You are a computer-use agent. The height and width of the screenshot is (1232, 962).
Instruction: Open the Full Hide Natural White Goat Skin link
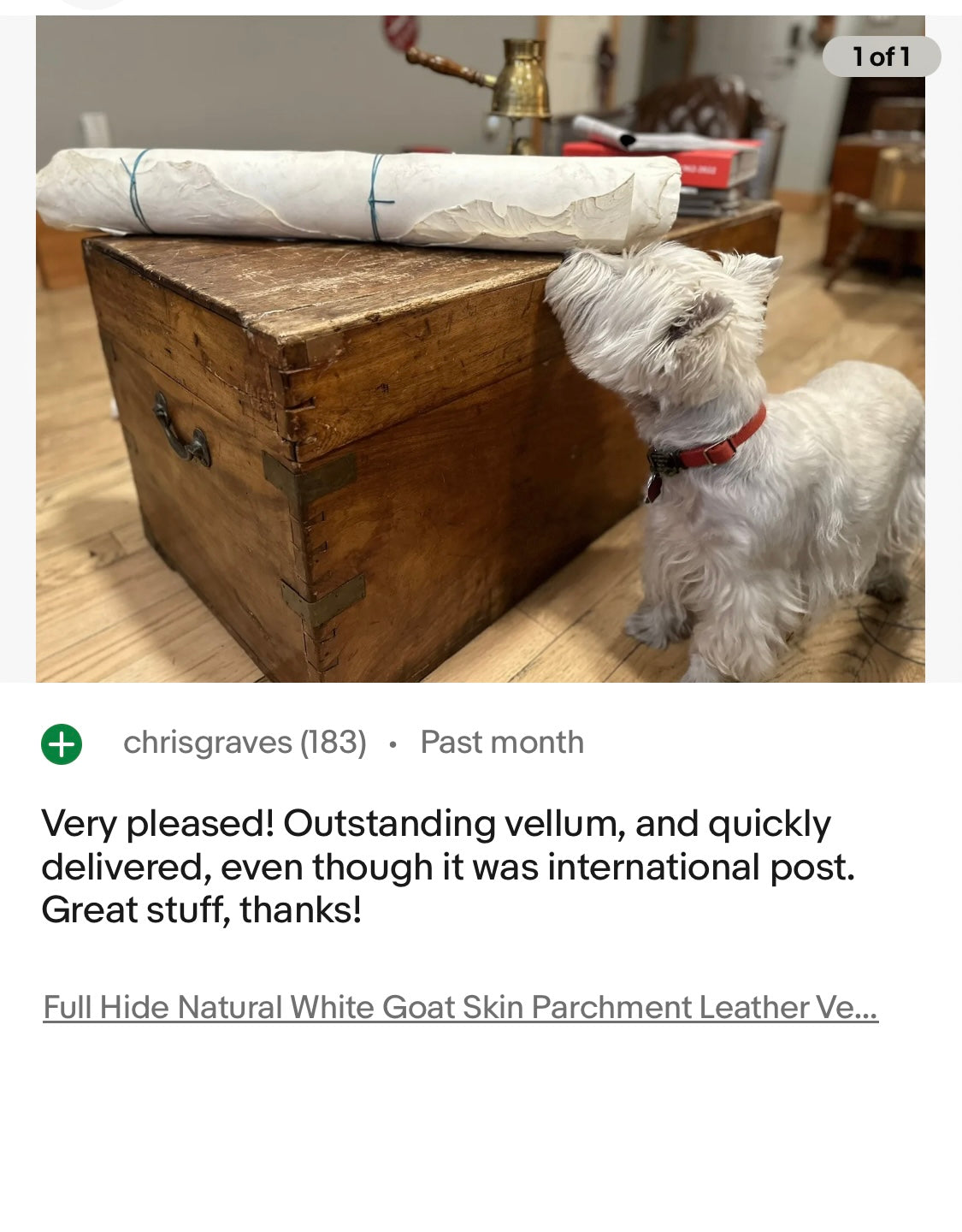point(460,1007)
